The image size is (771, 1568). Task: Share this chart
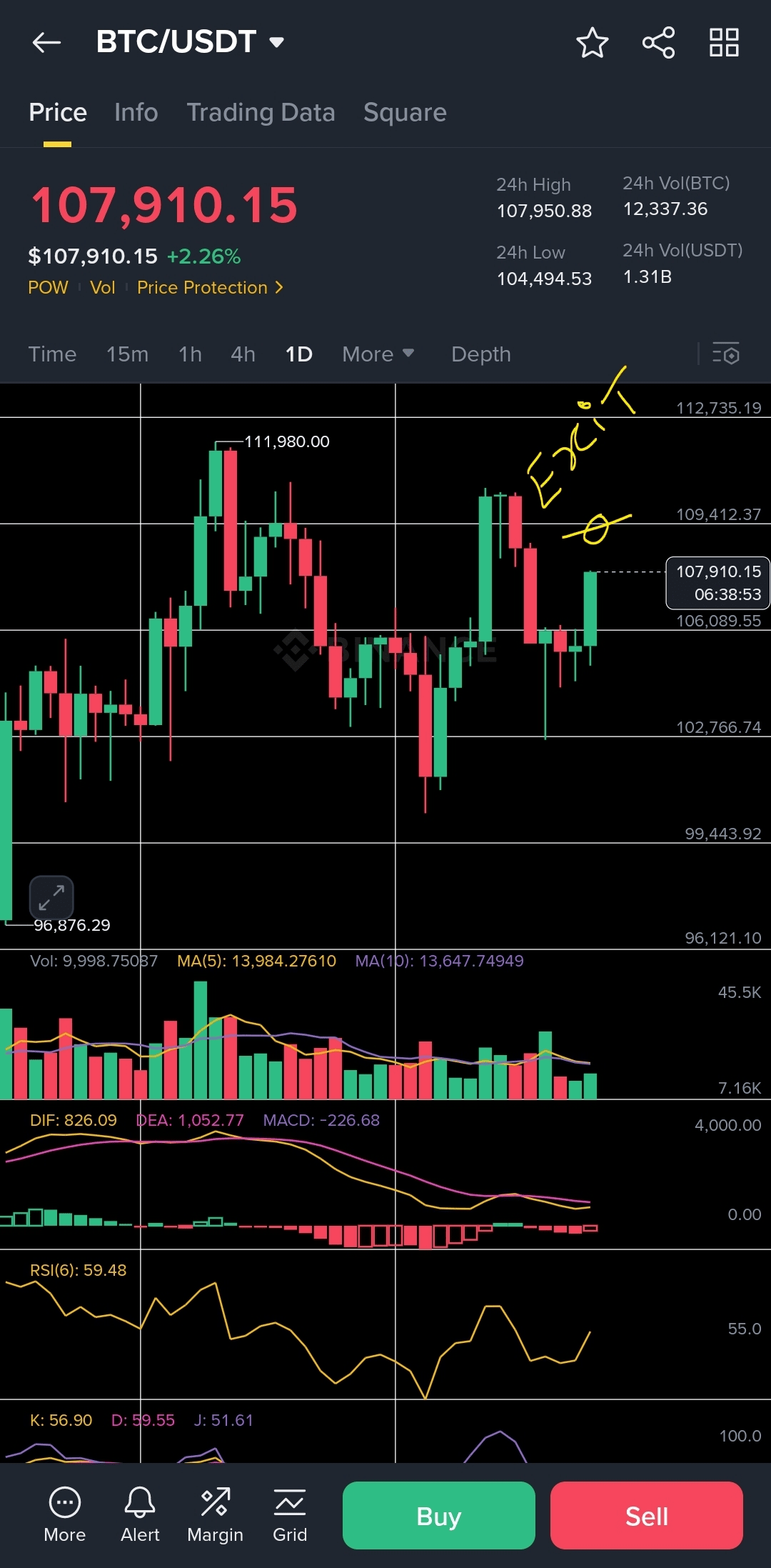point(658,43)
